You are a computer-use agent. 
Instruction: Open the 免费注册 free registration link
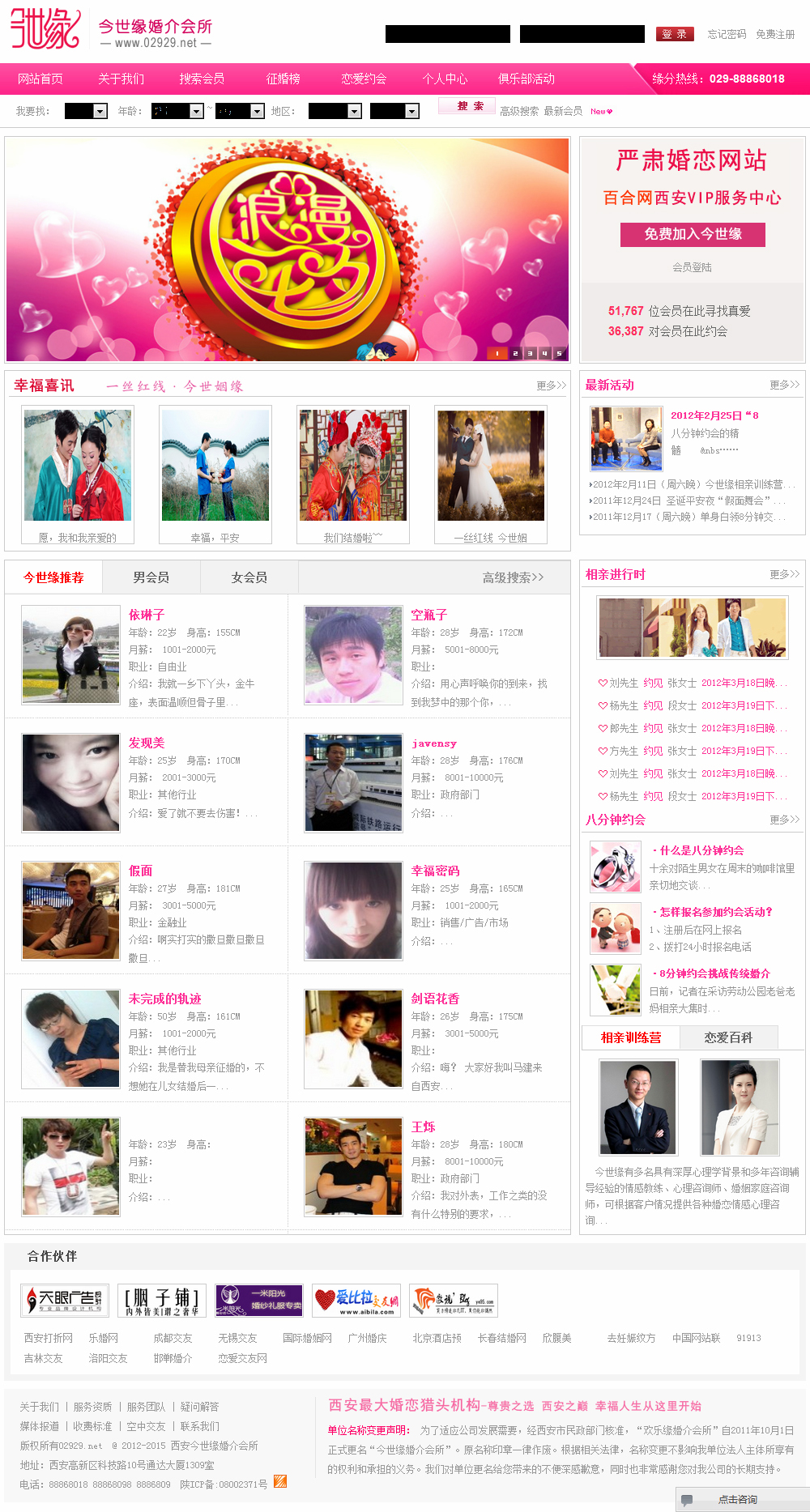click(x=775, y=34)
